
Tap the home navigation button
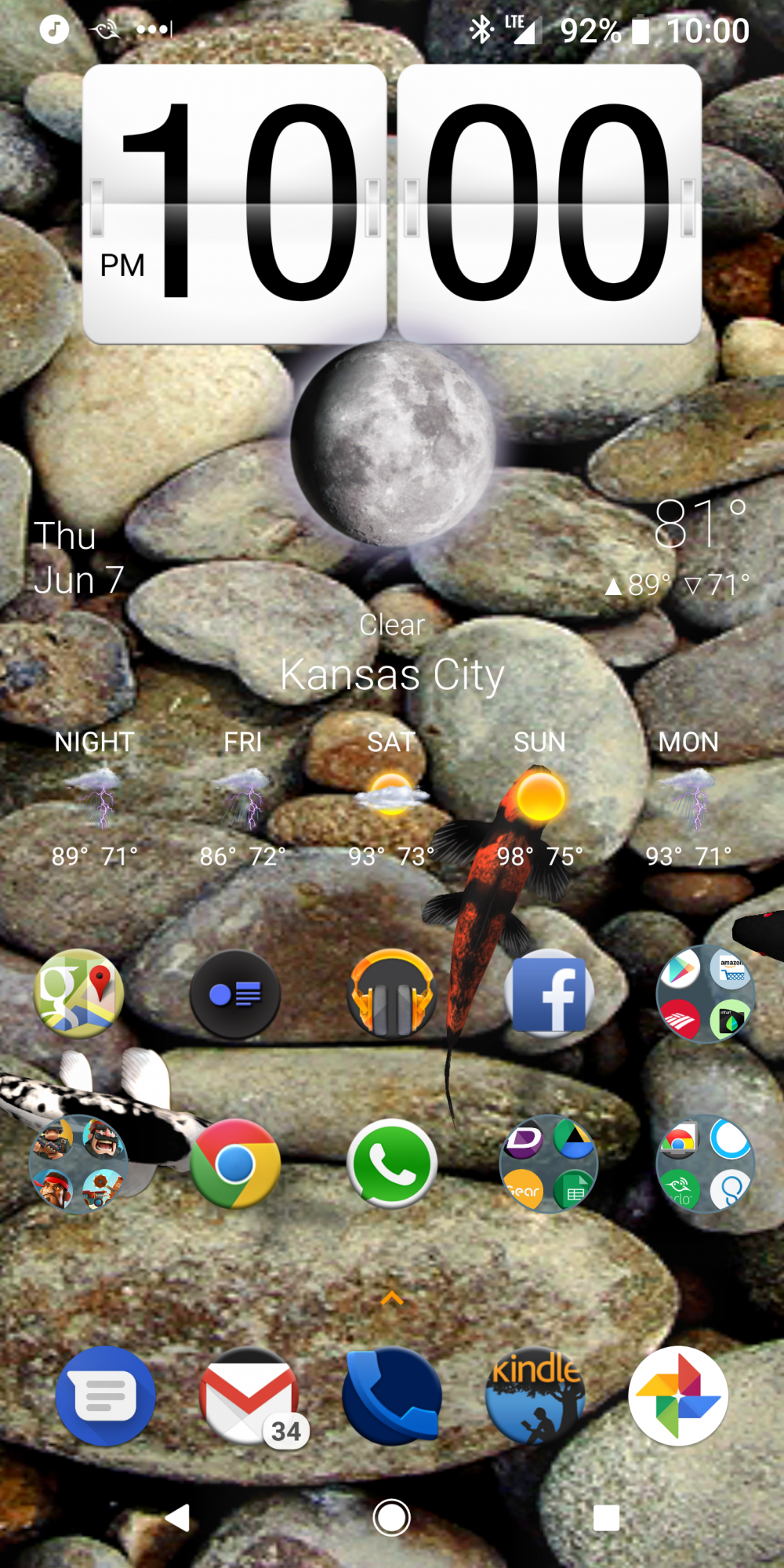pyautogui.click(x=392, y=1518)
